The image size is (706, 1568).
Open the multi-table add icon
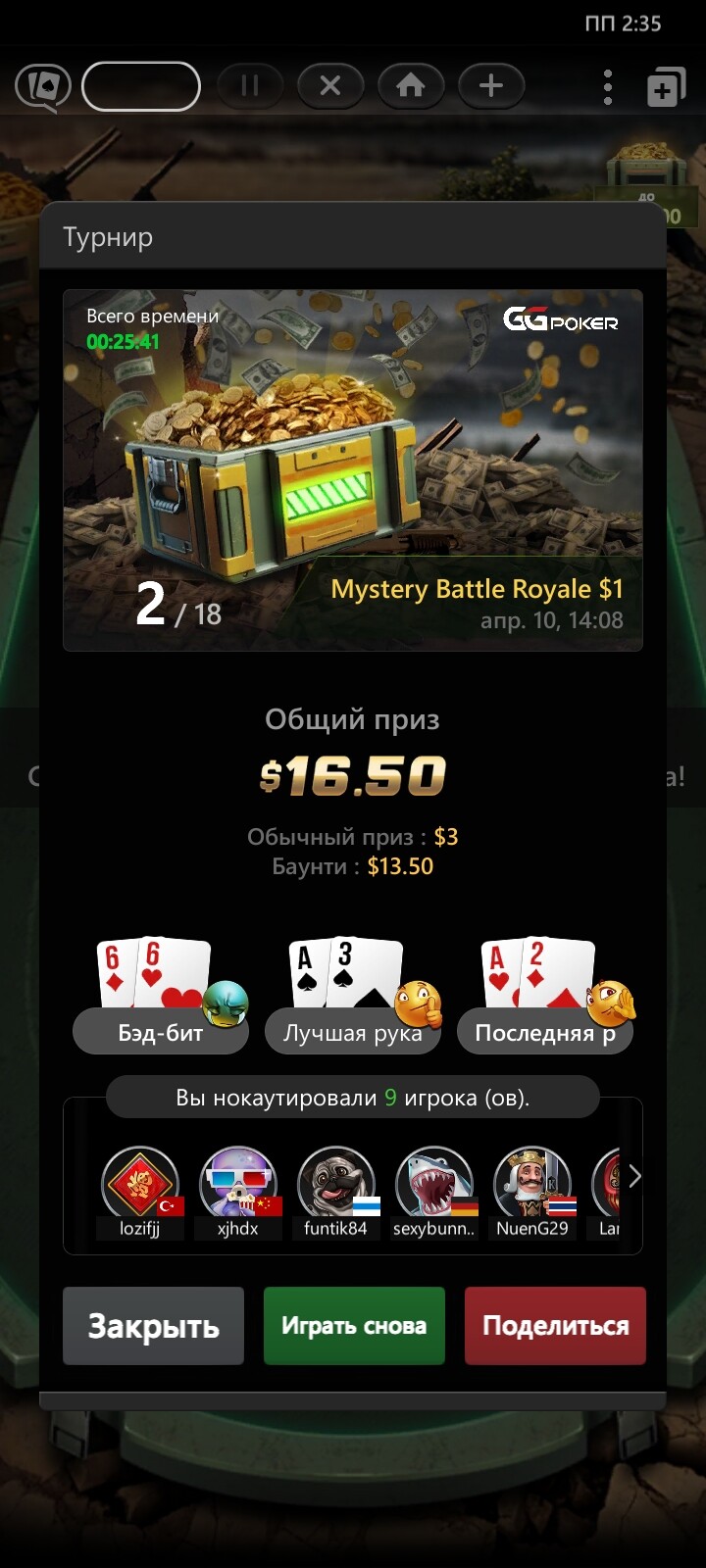(x=666, y=87)
